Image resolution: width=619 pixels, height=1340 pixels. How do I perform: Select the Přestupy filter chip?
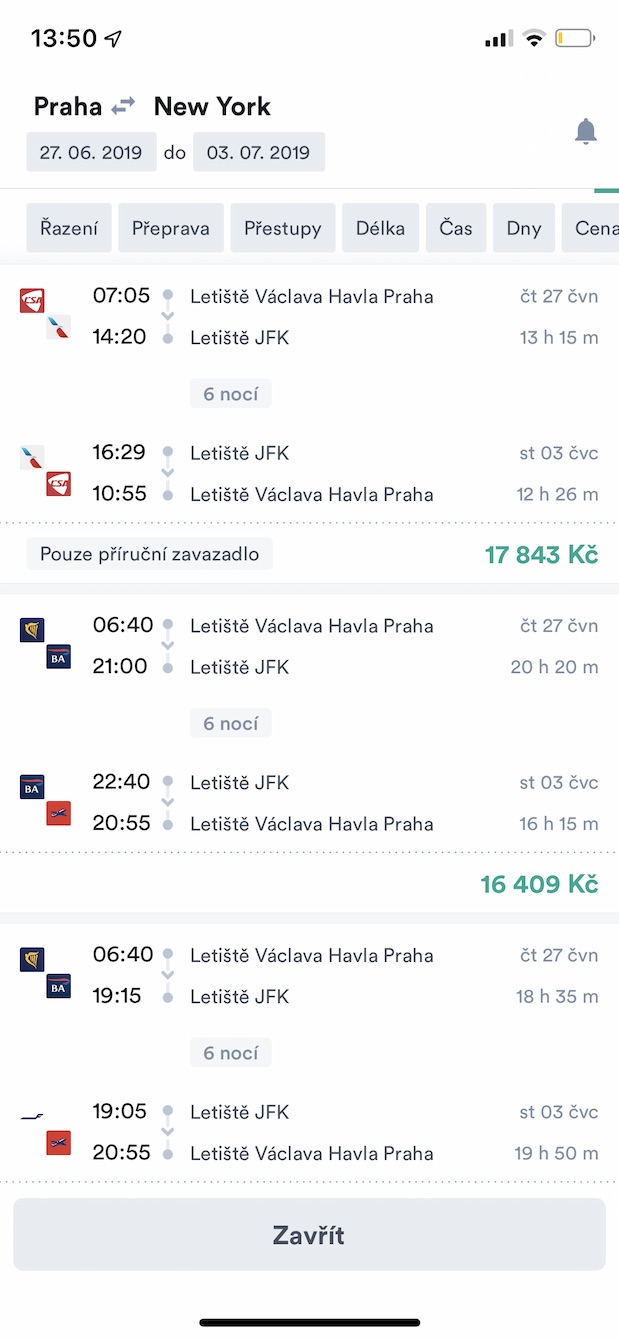(283, 228)
